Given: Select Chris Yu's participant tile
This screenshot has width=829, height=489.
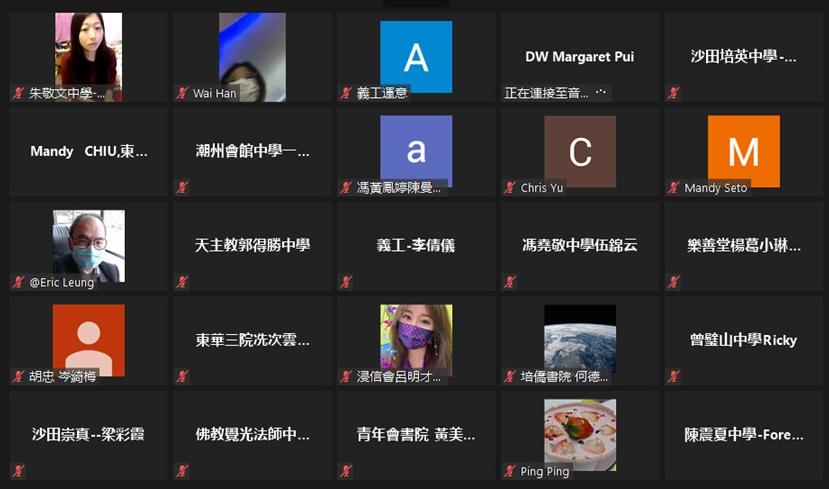Looking at the screenshot, I should [580, 152].
